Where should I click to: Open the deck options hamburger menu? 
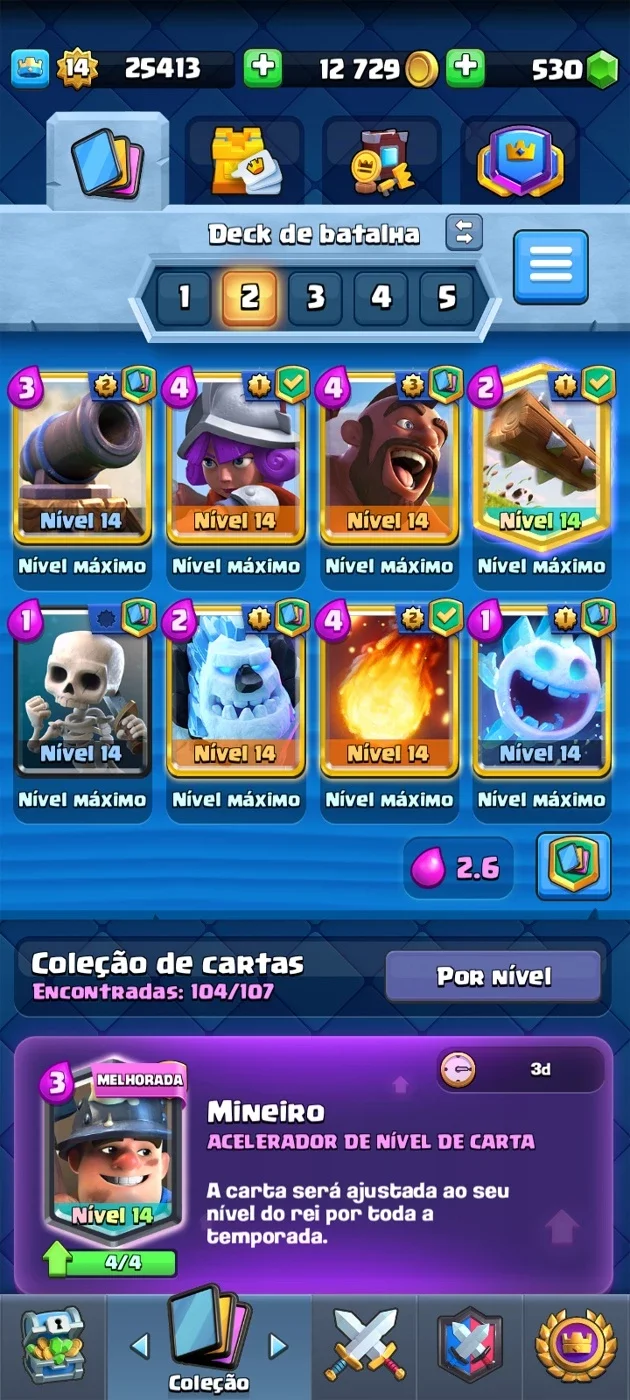(x=551, y=266)
